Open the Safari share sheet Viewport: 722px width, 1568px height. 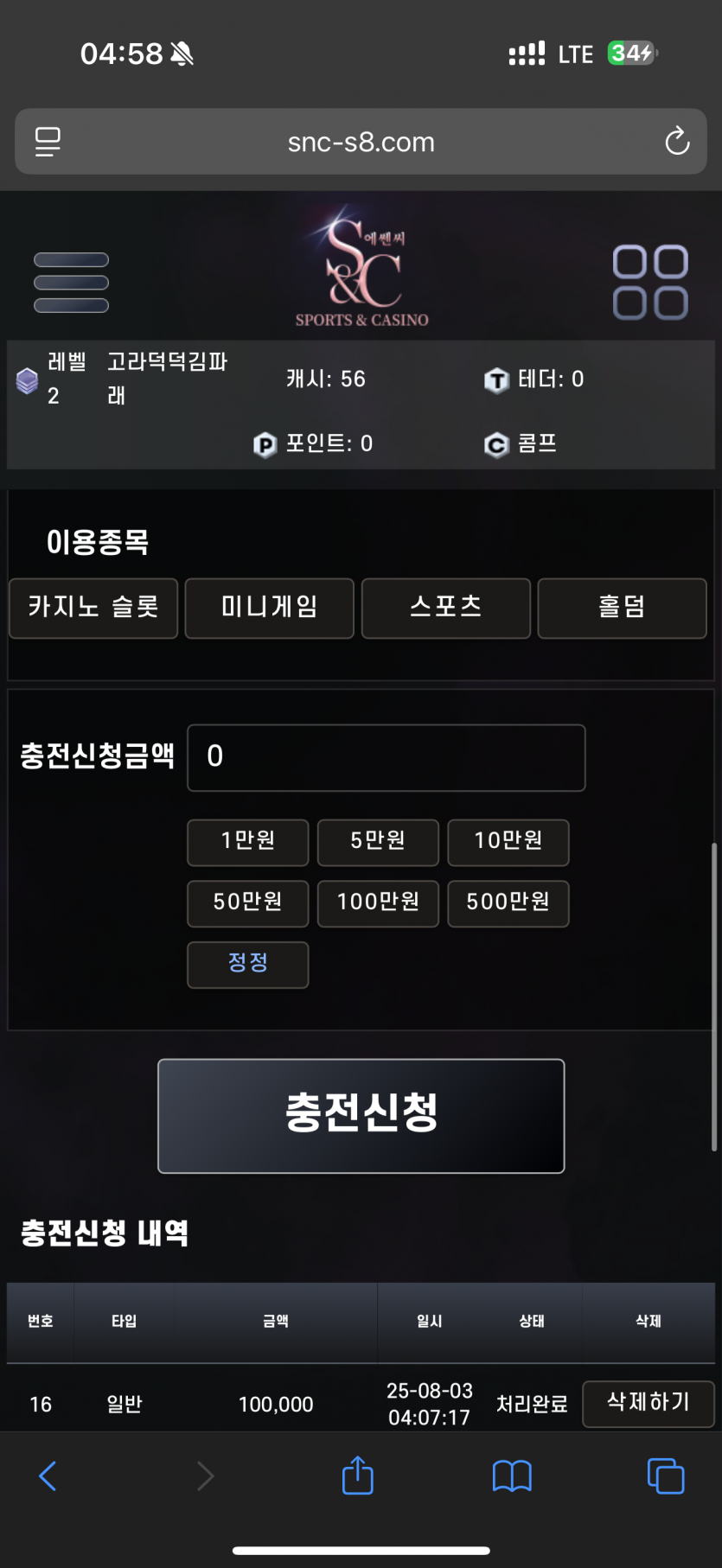(x=358, y=1476)
